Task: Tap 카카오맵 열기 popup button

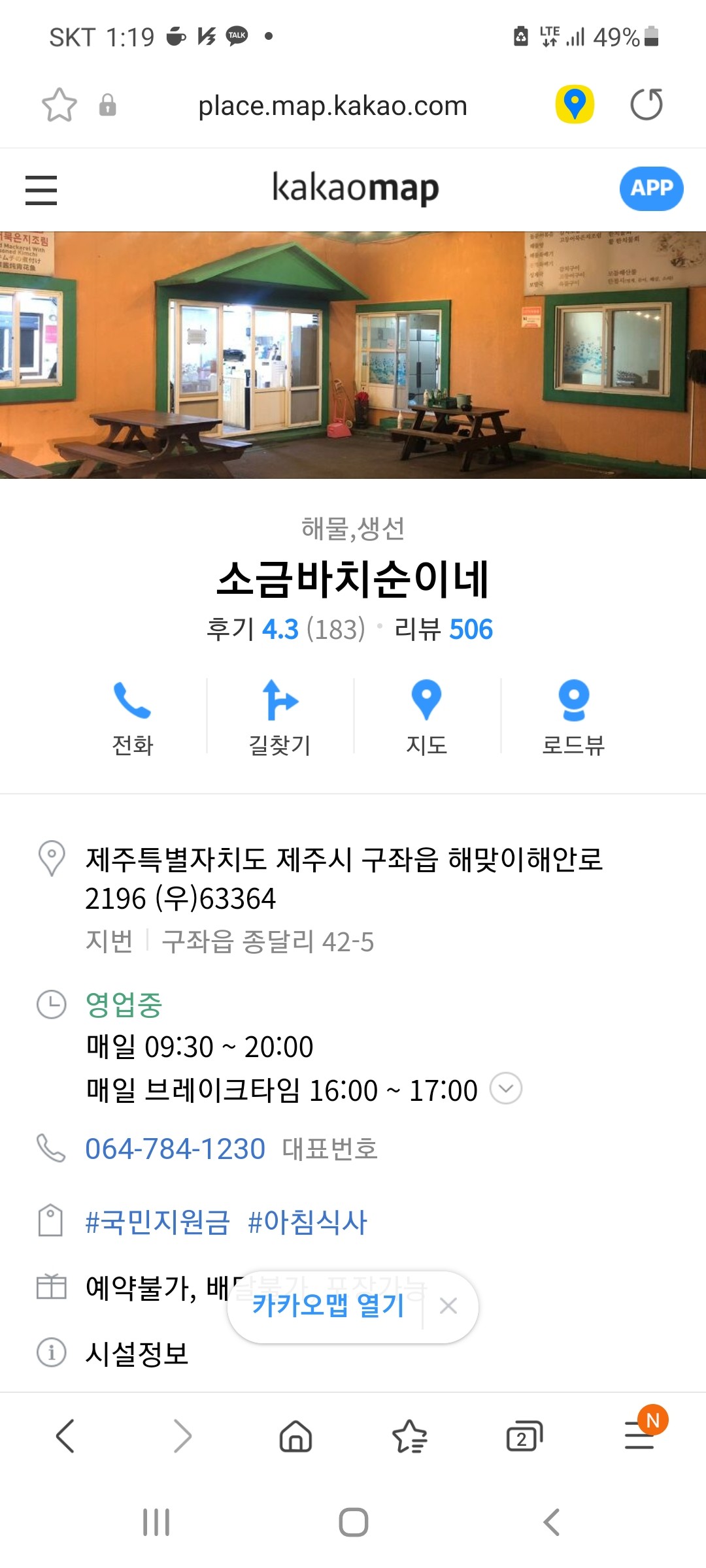Action: [x=328, y=1306]
